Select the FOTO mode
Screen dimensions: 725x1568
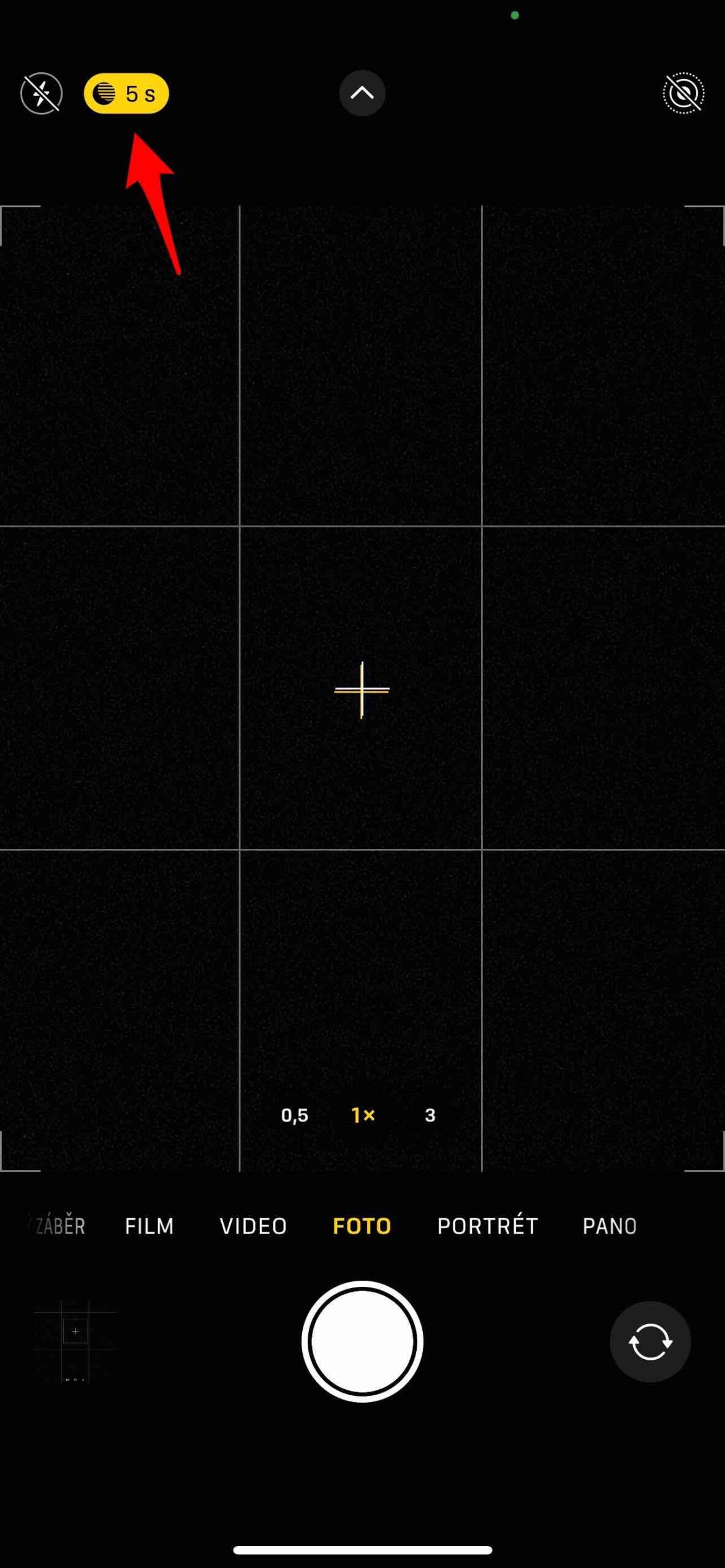click(x=362, y=1226)
